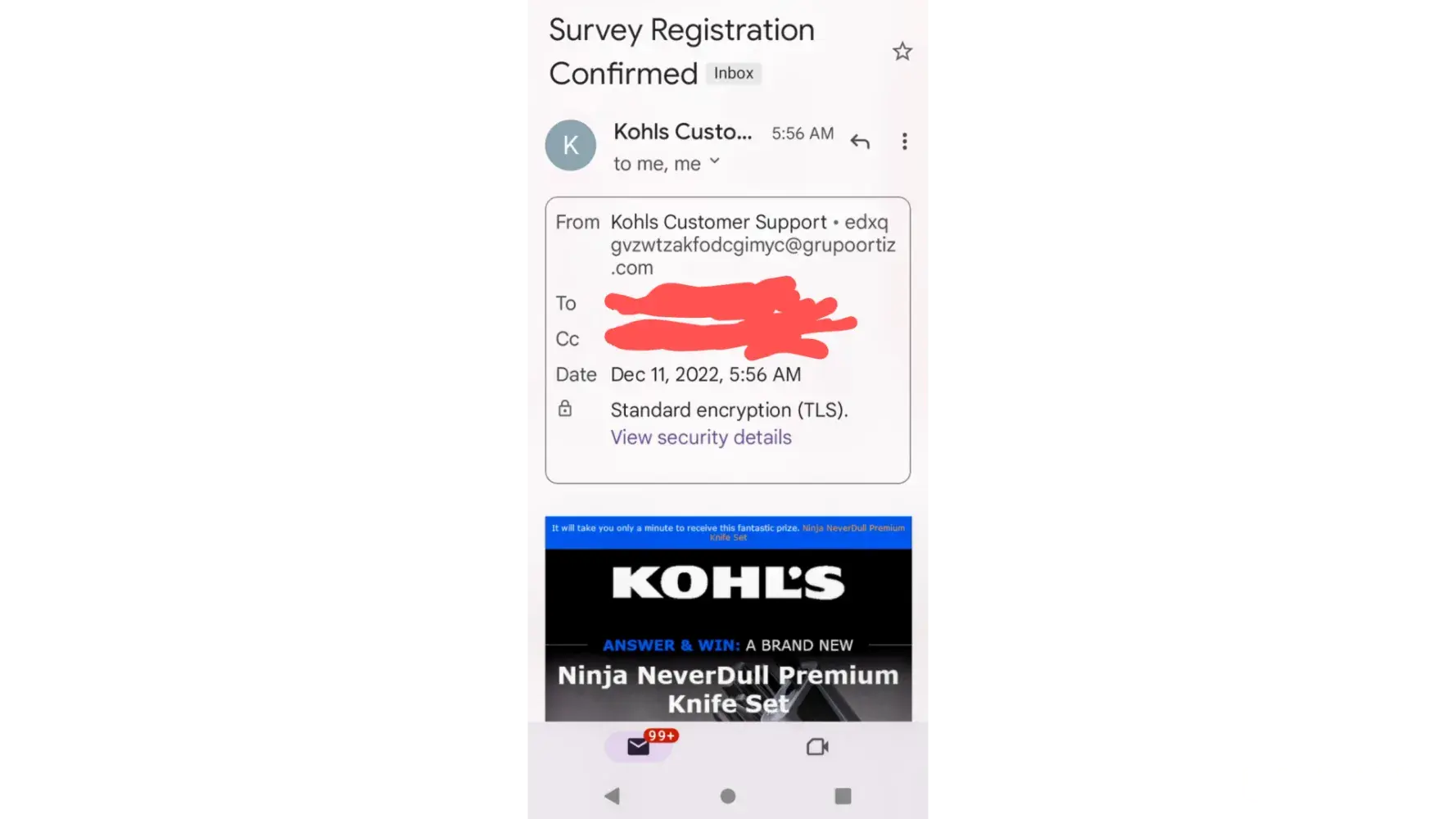Star this Survey Registration email
This screenshot has height=819, width=1456.
pos(902,52)
